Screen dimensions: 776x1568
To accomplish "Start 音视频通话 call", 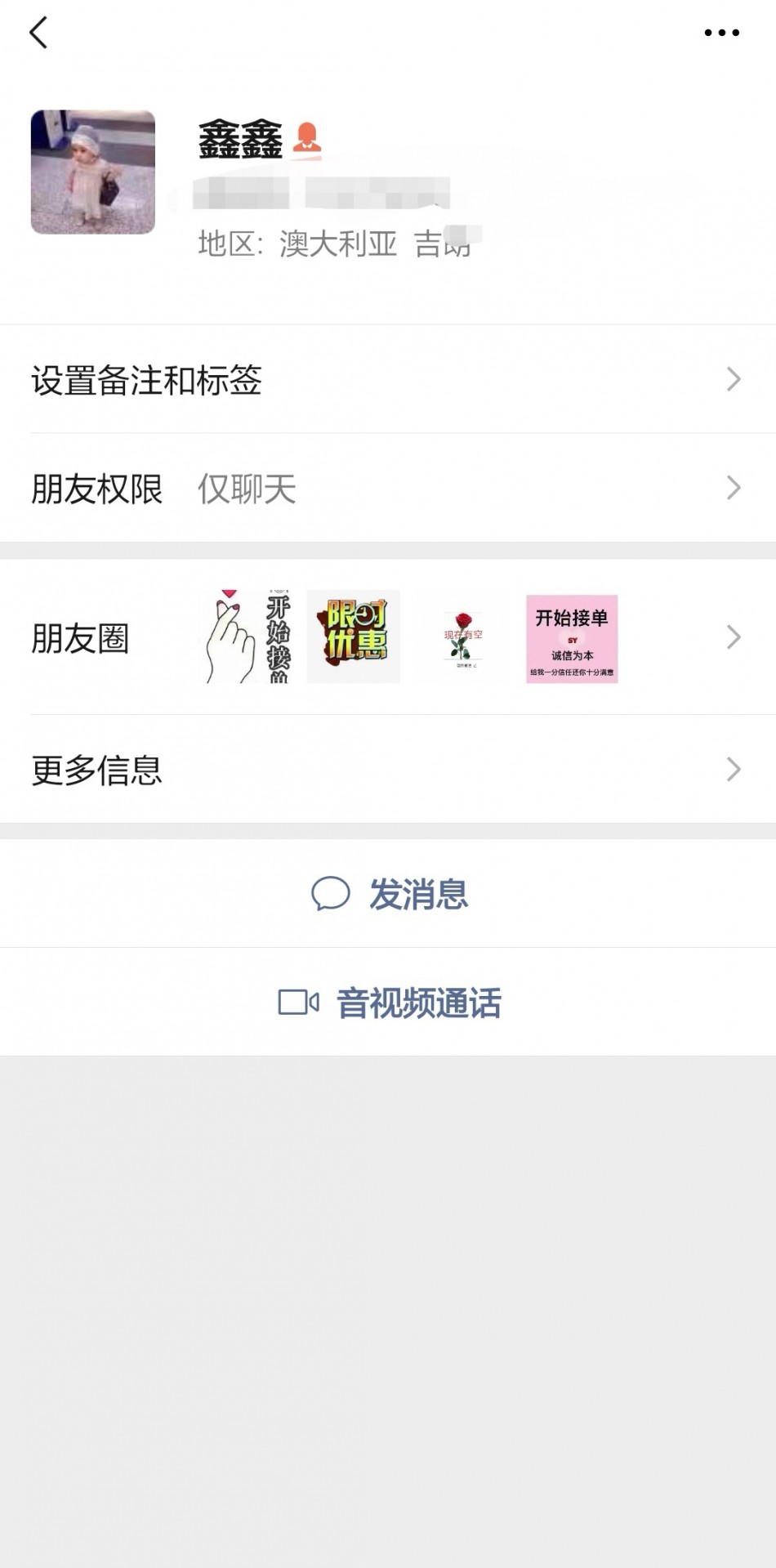I will tap(389, 1003).
